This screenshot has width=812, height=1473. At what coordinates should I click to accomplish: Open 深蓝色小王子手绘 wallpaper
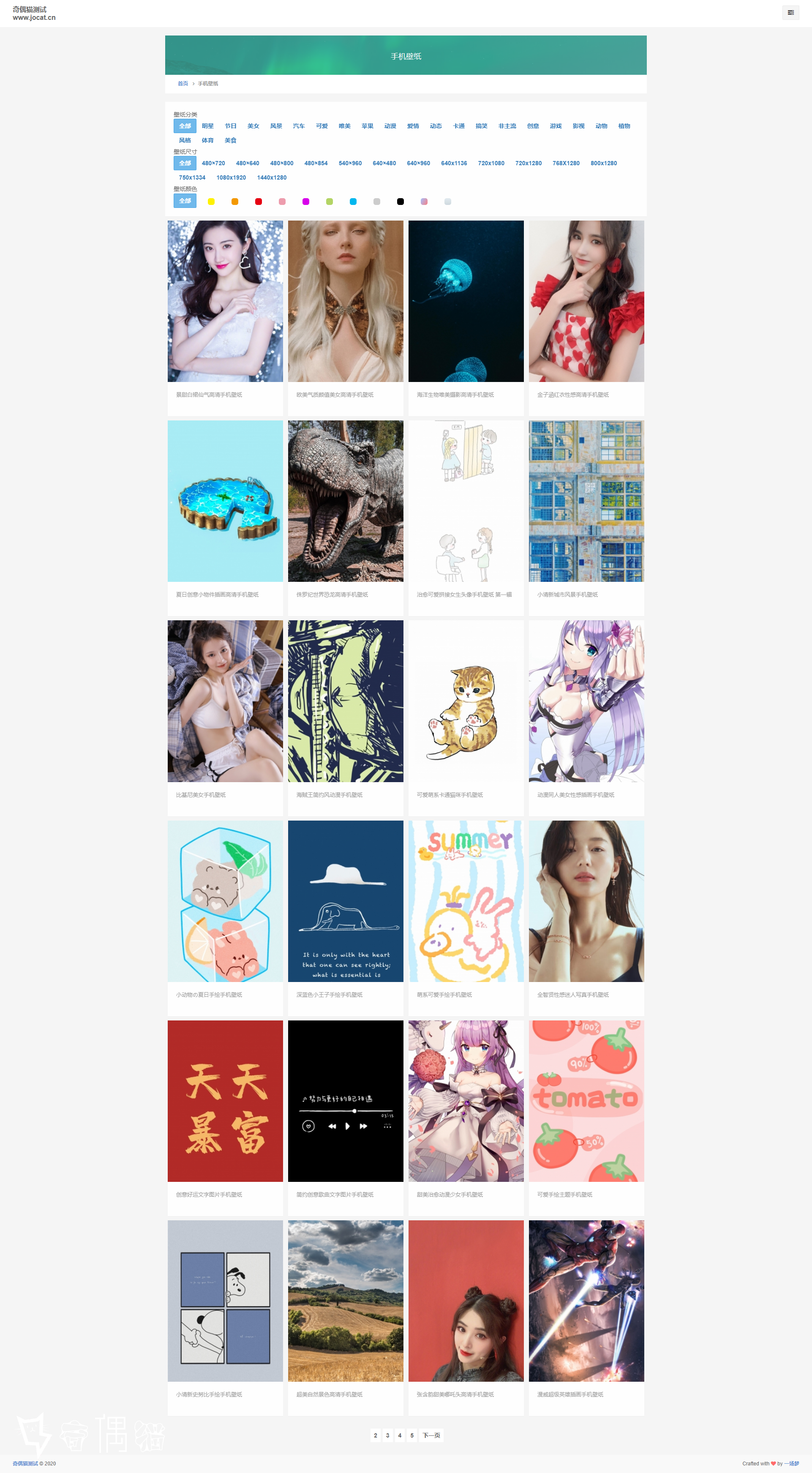(x=346, y=901)
